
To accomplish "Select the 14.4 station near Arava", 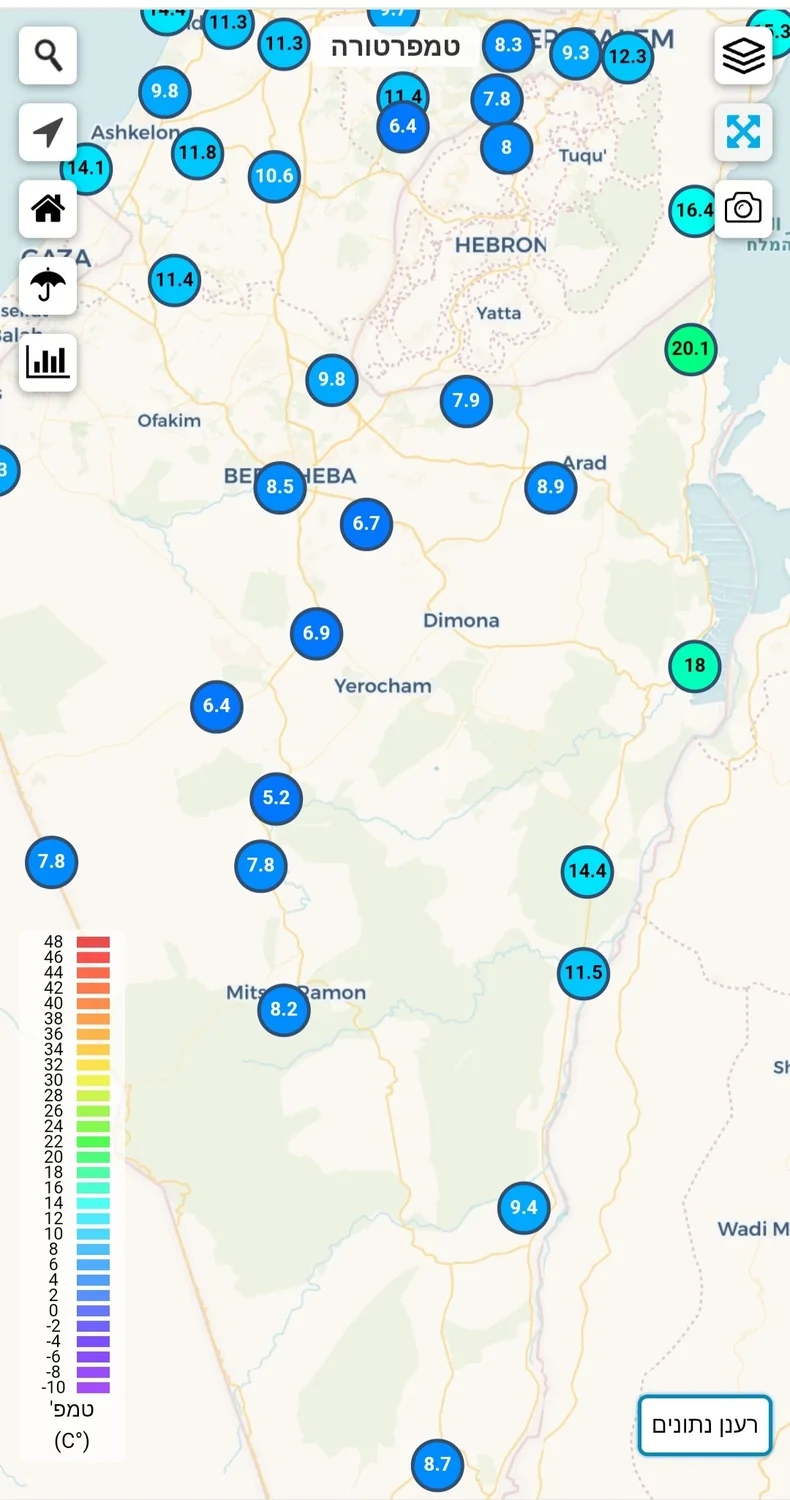I will click(x=587, y=871).
